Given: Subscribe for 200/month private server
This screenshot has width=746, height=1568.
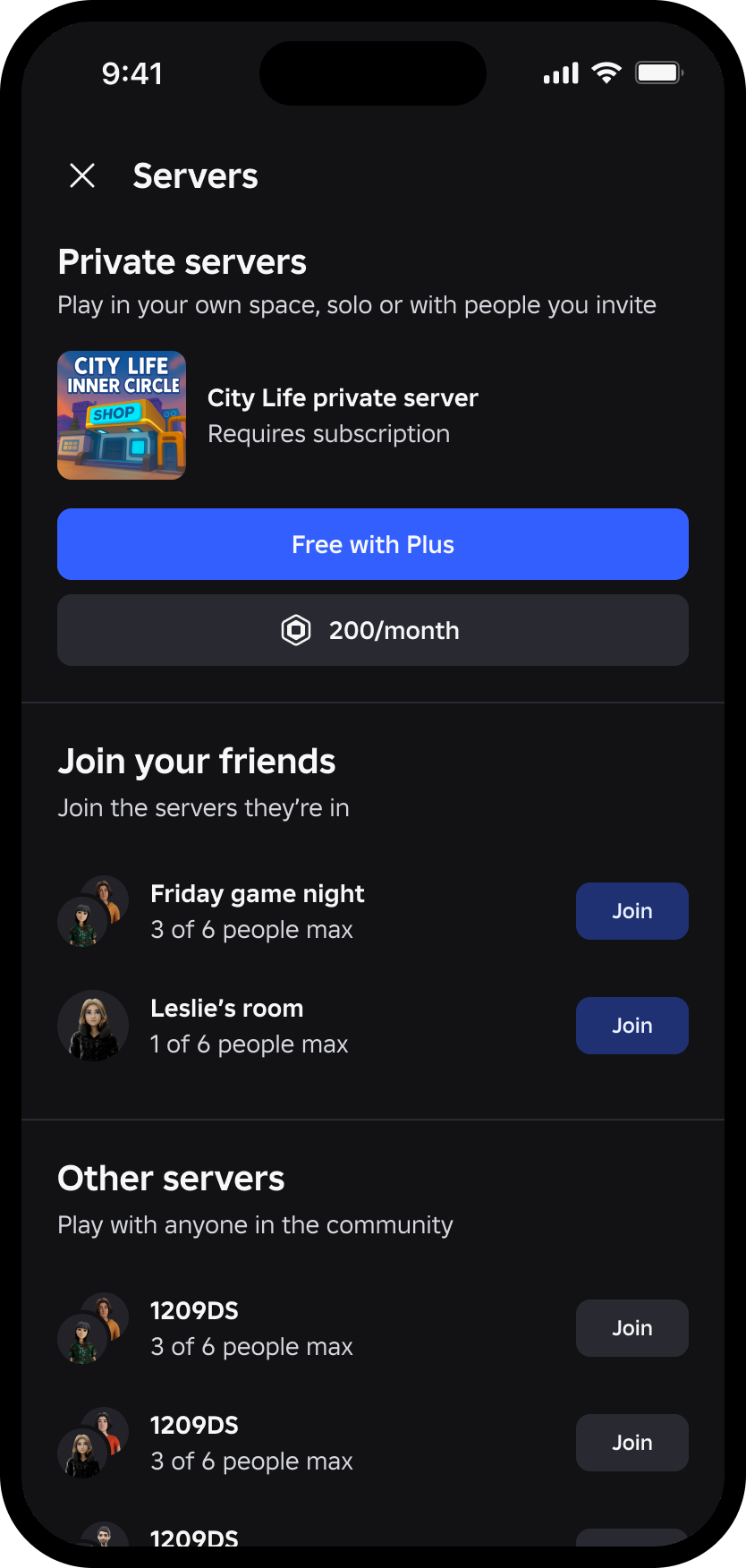Looking at the screenshot, I should (373, 630).
